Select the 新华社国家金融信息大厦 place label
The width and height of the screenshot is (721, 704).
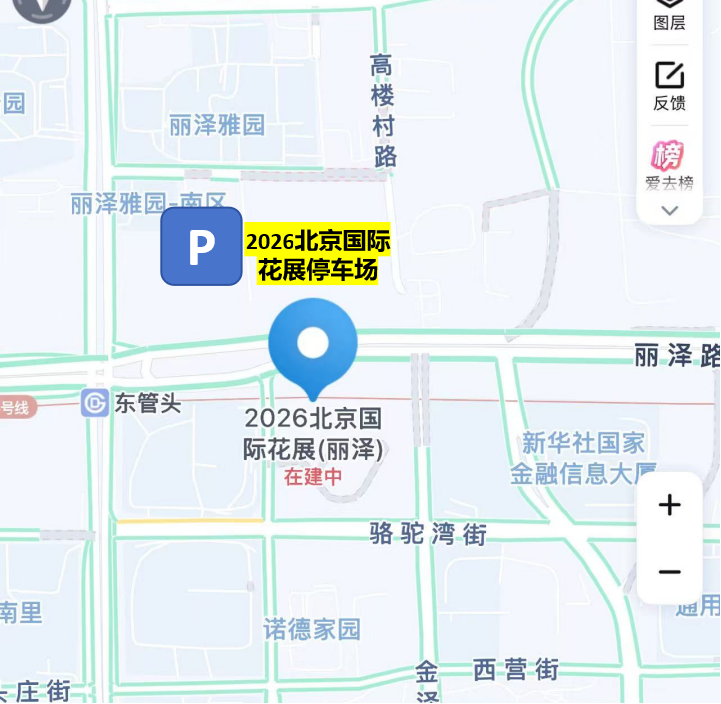582,458
